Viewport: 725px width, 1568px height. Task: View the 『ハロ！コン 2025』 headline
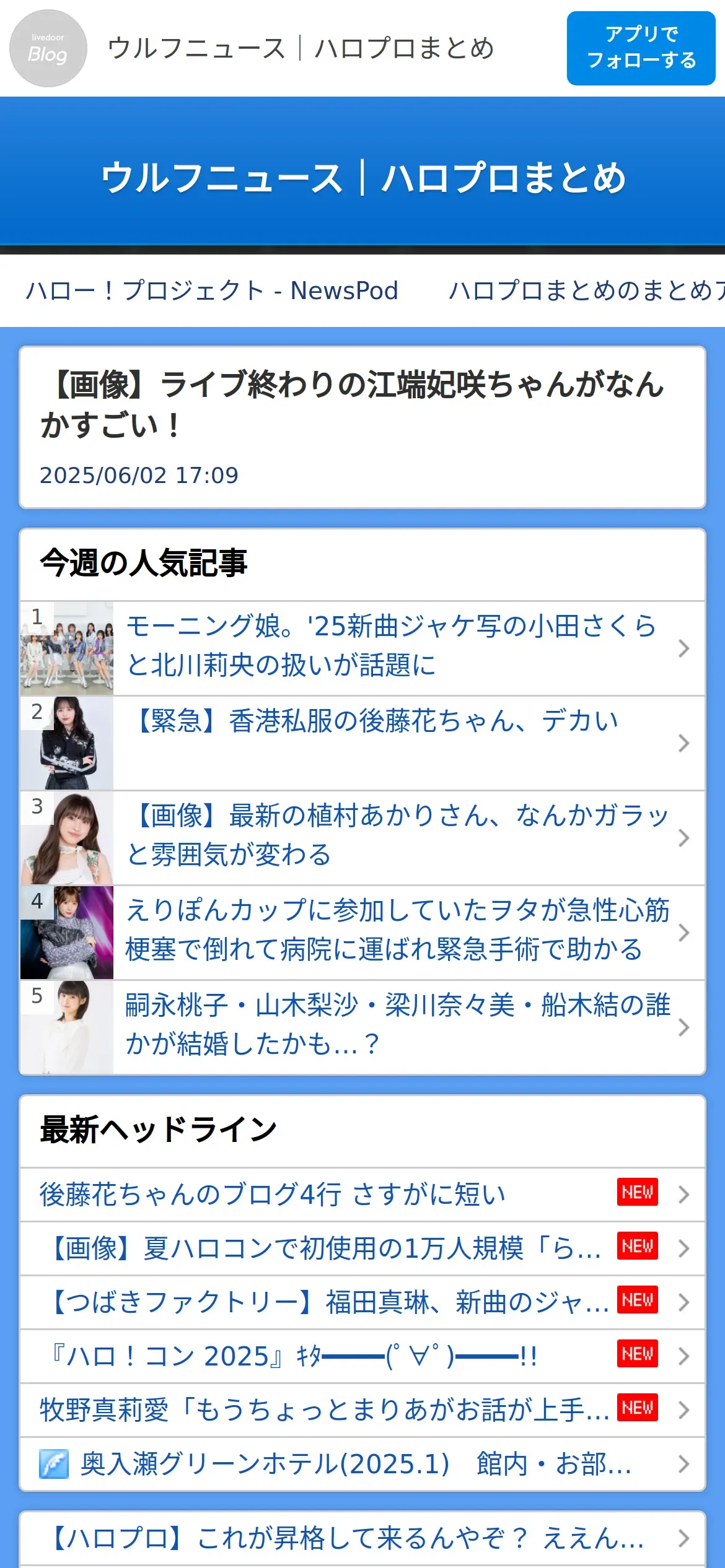(291, 1356)
